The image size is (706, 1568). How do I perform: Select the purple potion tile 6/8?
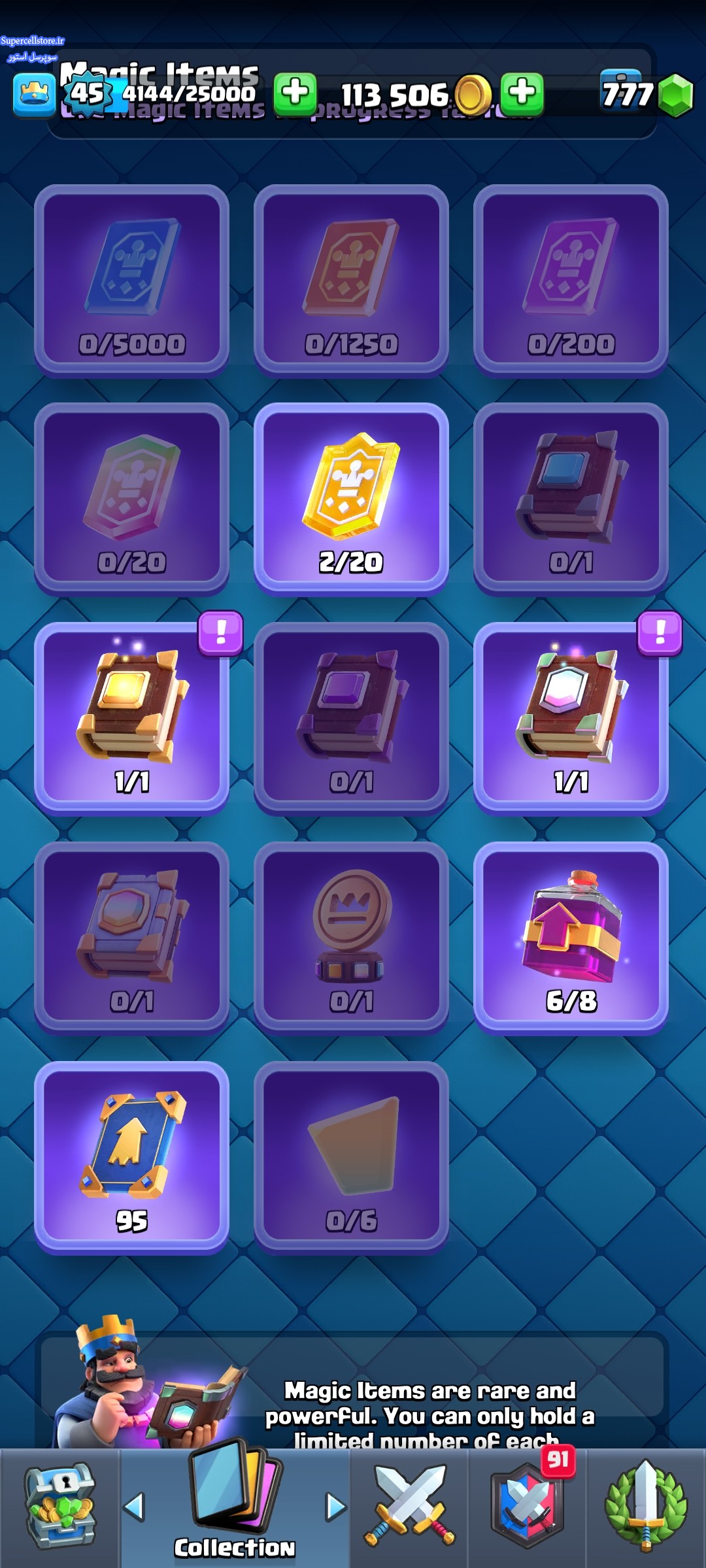571,937
